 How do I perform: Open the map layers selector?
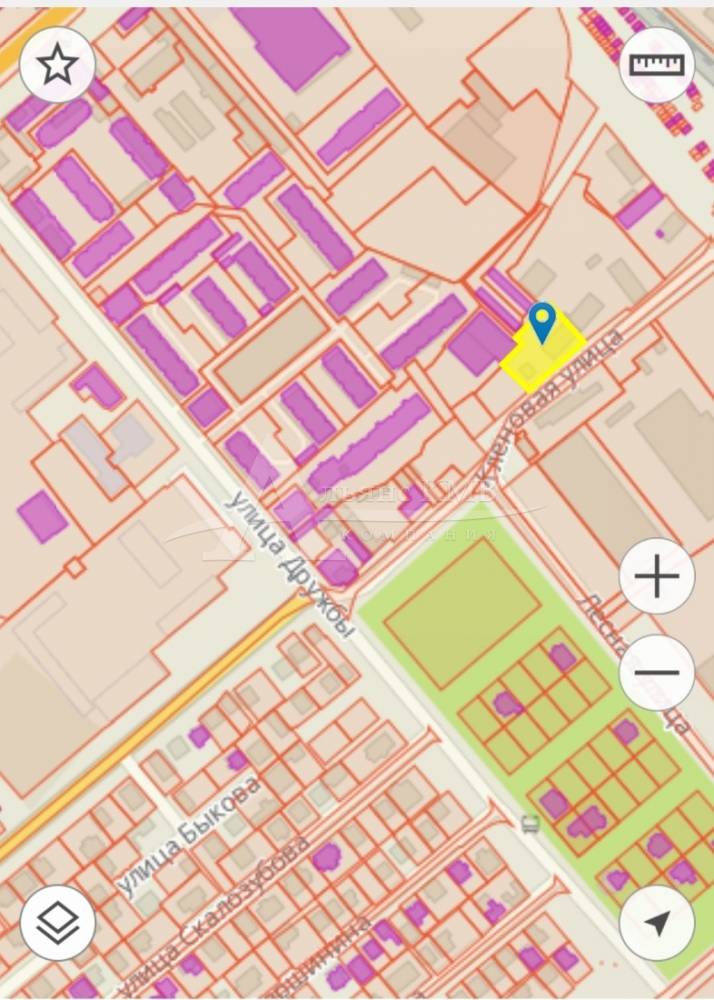point(57,922)
